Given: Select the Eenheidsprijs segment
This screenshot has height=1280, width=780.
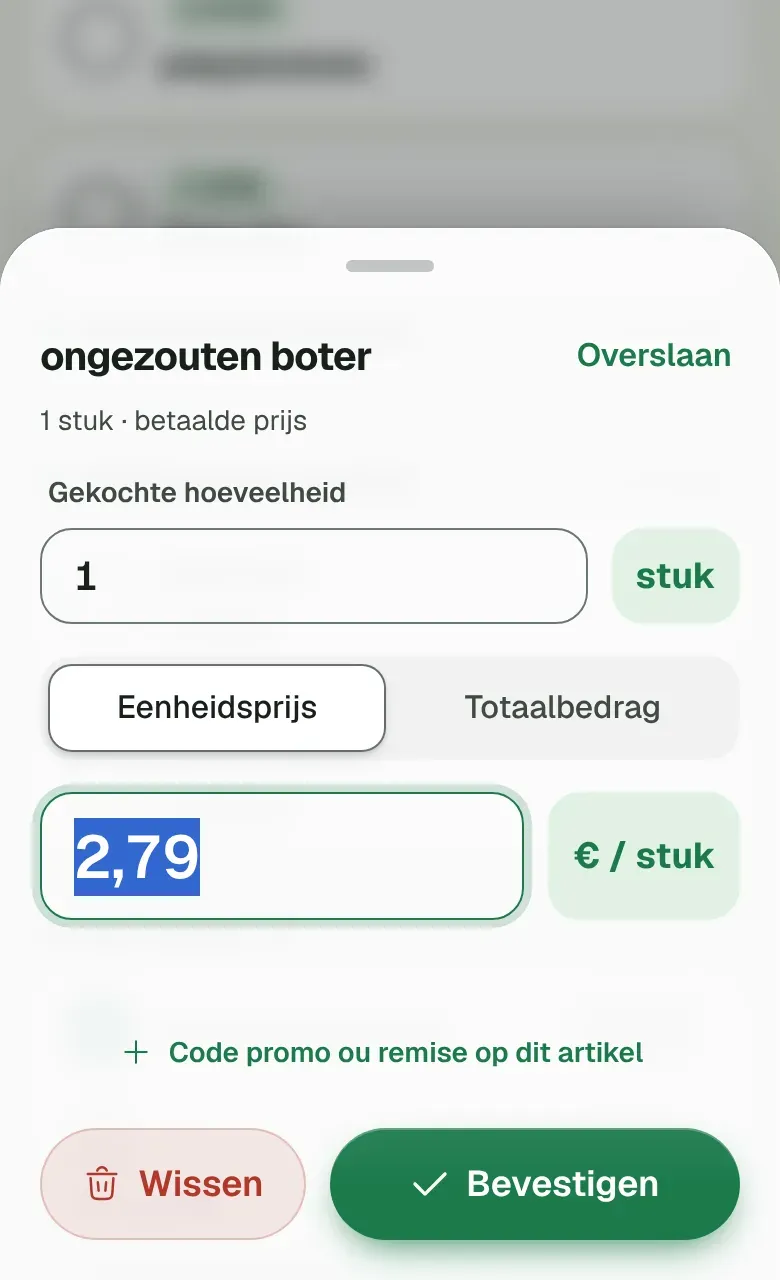Looking at the screenshot, I should [x=217, y=708].
